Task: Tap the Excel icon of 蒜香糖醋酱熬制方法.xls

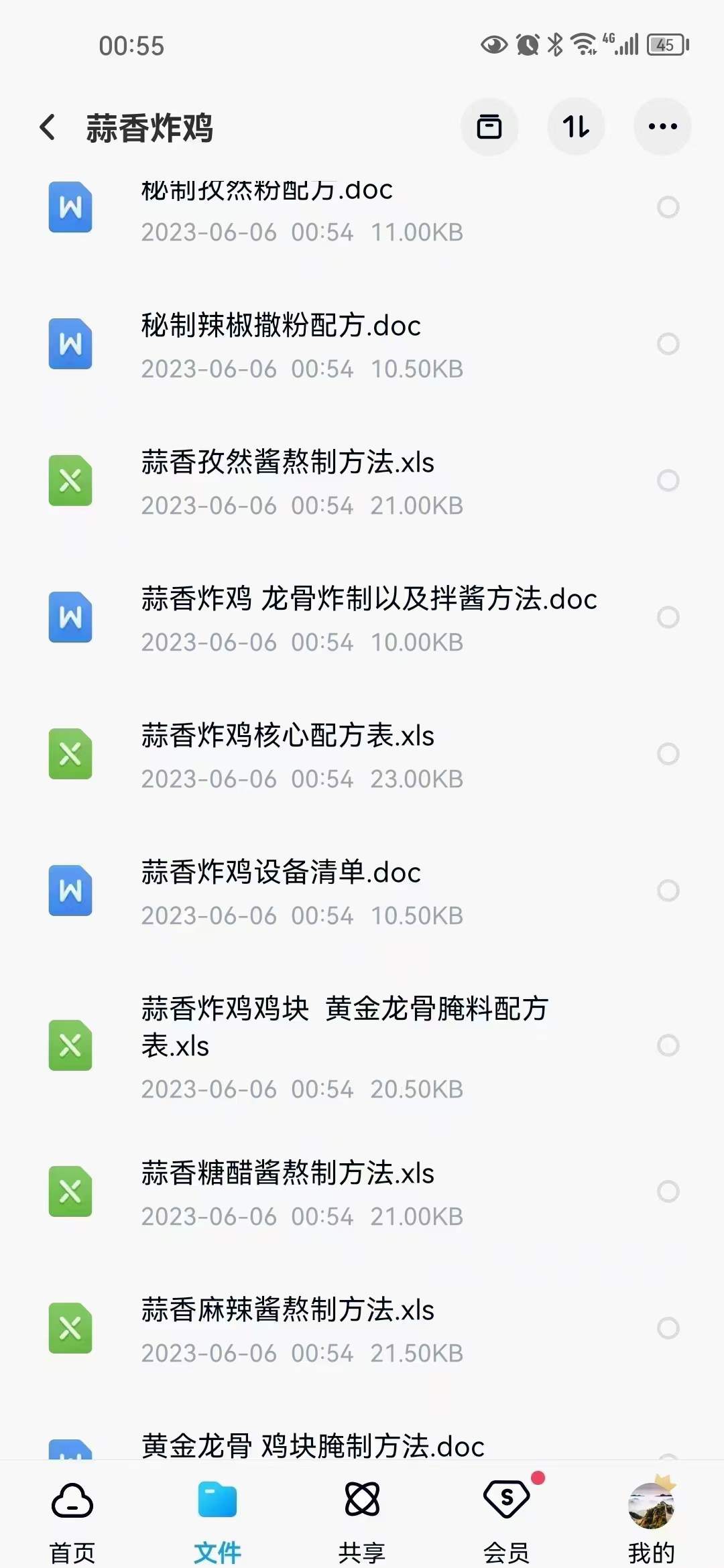Action: [70, 1192]
